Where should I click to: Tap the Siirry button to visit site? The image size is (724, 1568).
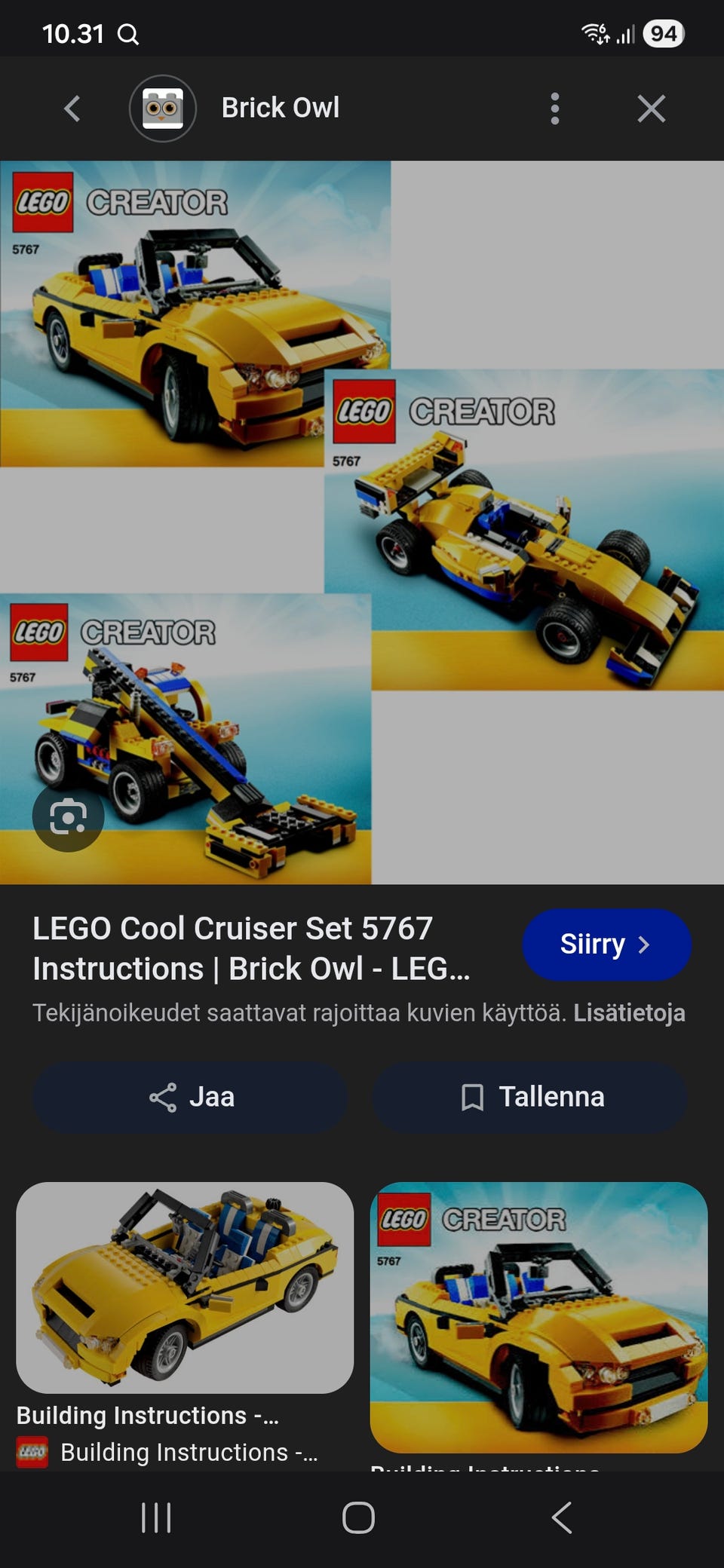pos(606,944)
